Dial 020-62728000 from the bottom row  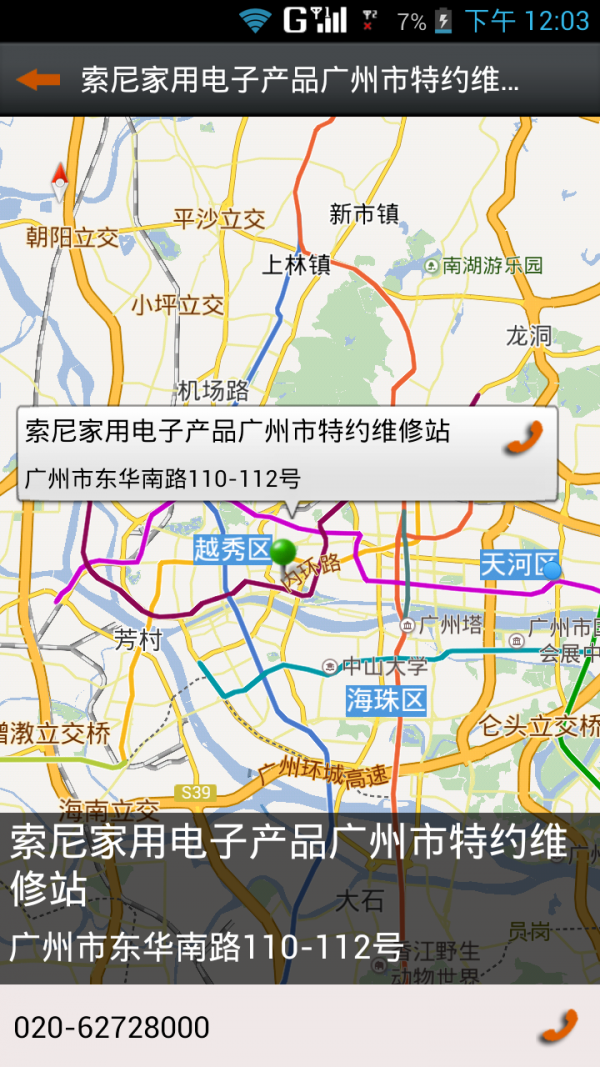point(556,1027)
